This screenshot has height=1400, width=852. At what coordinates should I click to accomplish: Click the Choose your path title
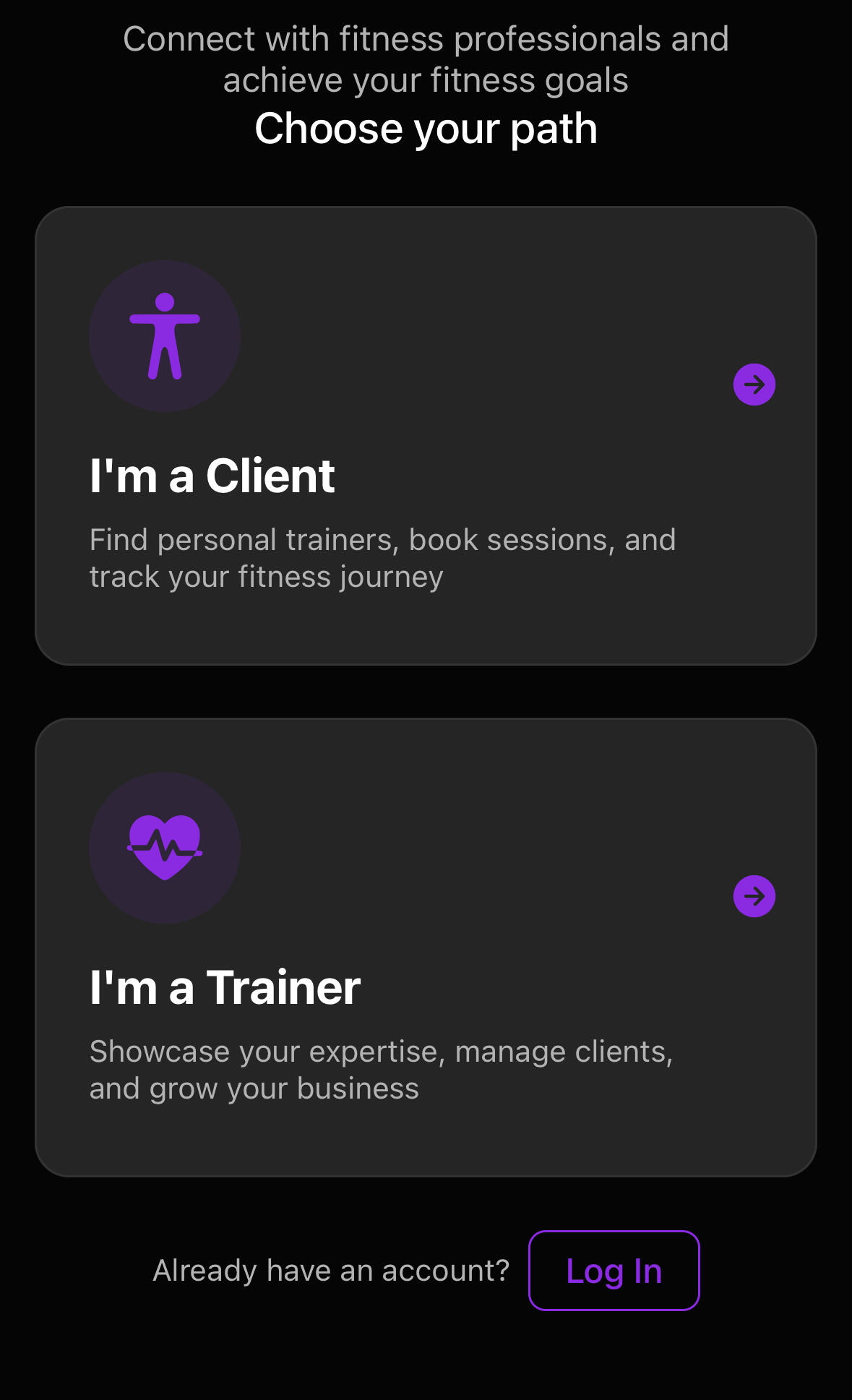tap(426, 128)
